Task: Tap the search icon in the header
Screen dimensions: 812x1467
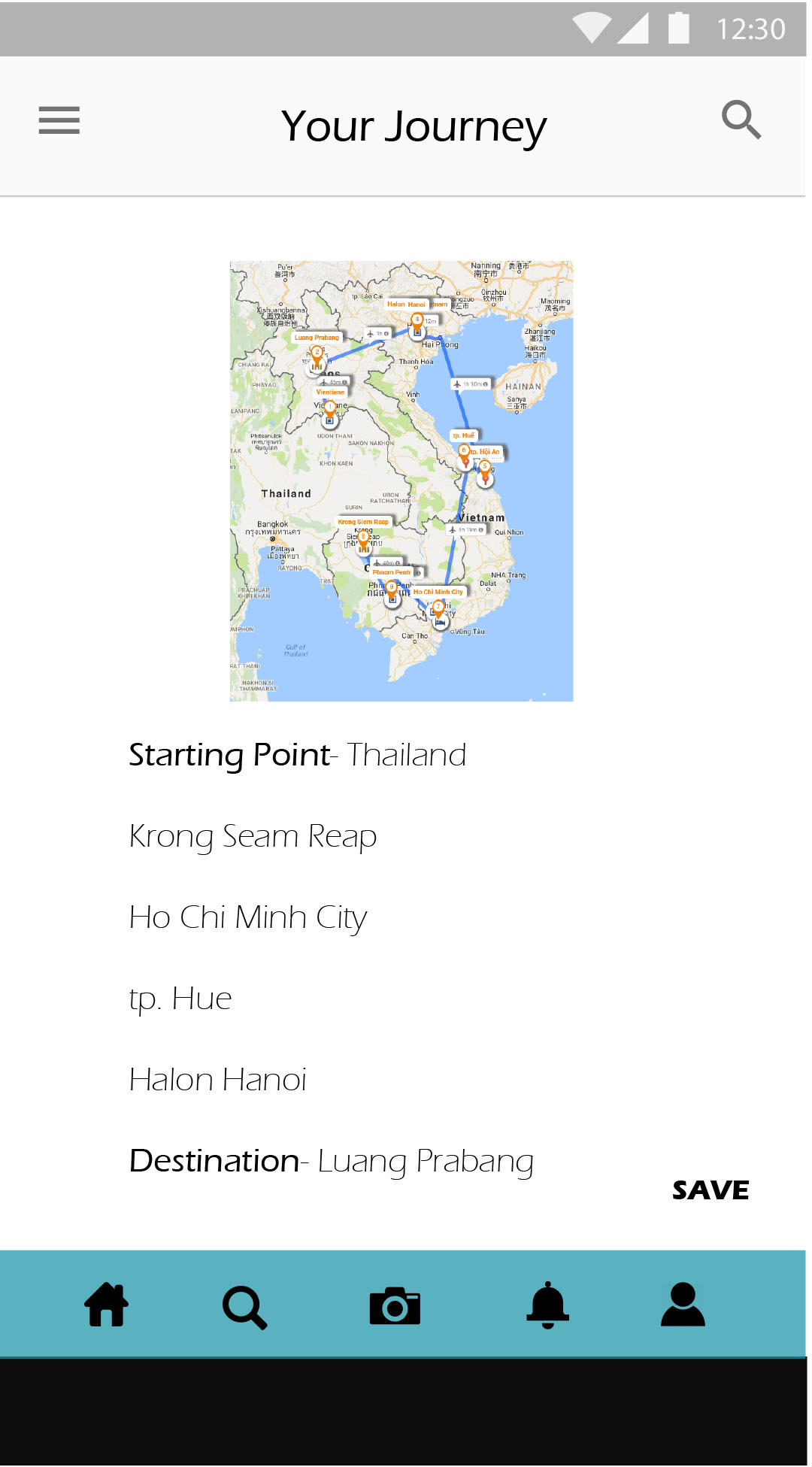Action: click(x=741, y=120)
